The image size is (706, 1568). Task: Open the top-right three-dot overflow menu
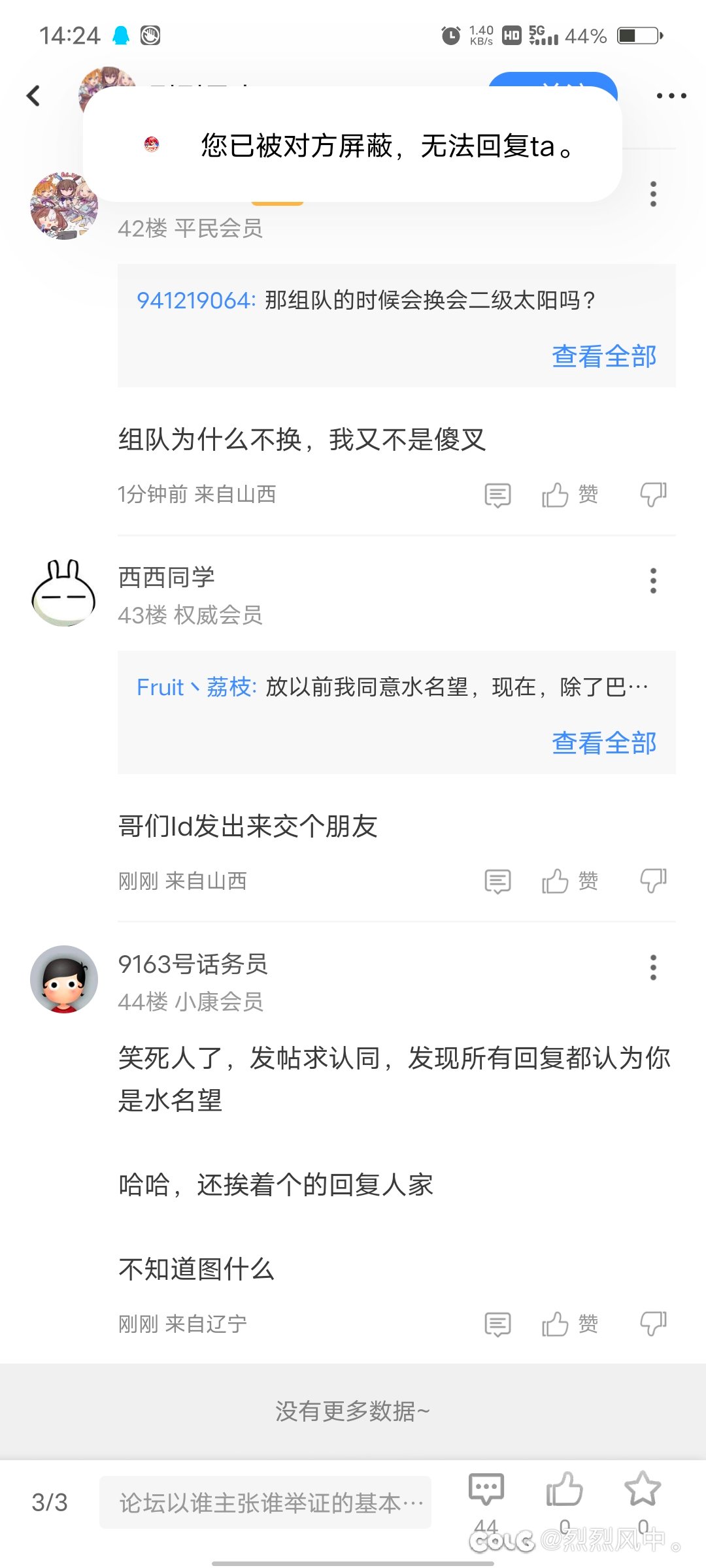coord(671,96)
